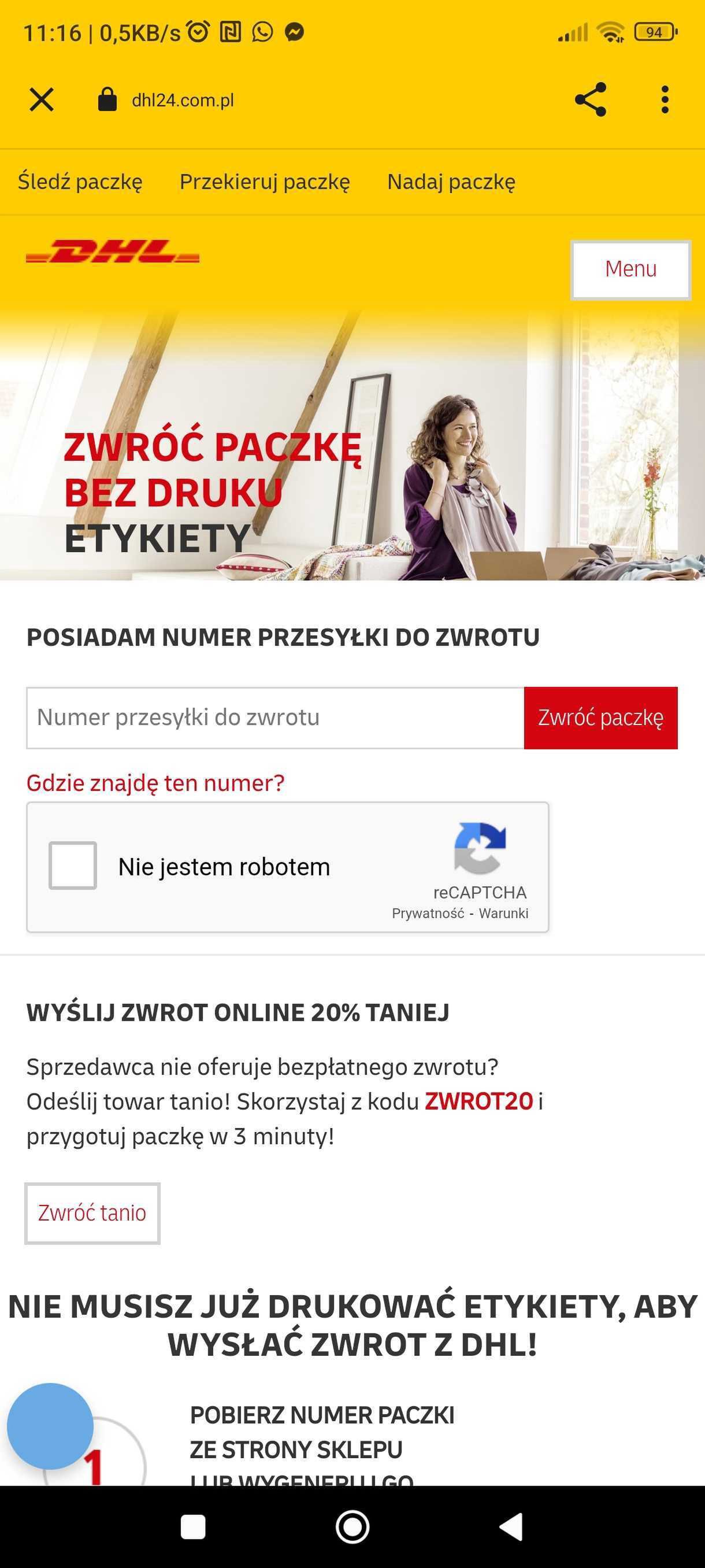
Task: Go to the home screen
Action: tap(352, 1526)
